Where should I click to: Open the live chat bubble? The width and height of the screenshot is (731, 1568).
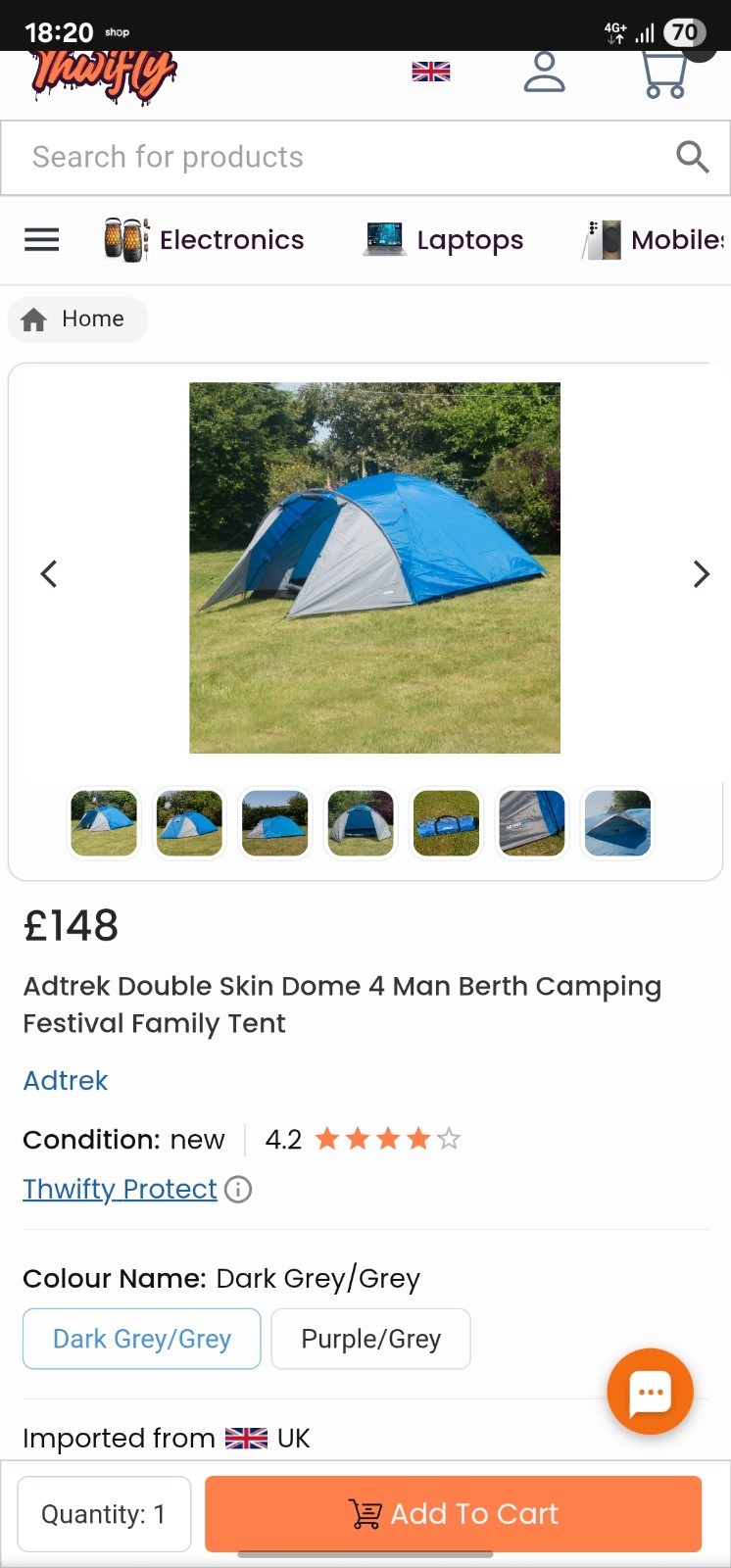pos(650,1392)
